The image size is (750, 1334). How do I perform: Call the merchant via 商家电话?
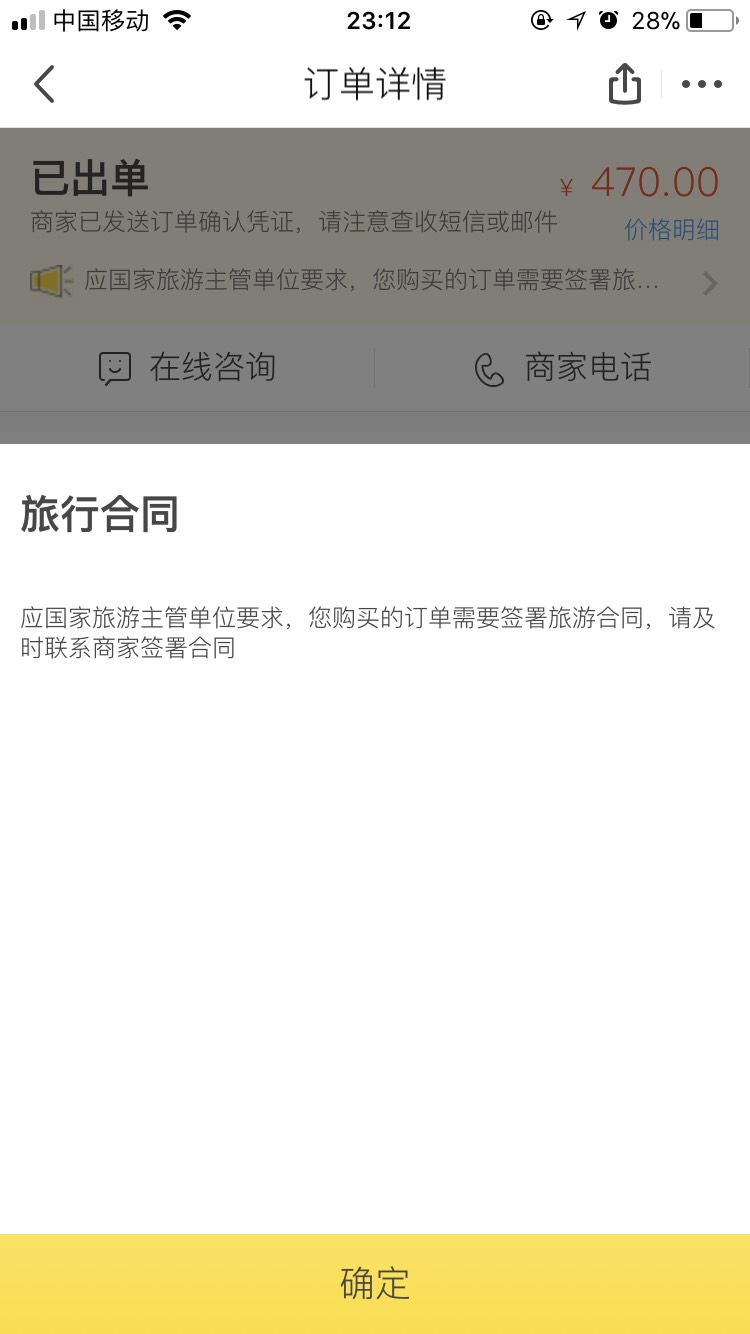tap(562, 368)
